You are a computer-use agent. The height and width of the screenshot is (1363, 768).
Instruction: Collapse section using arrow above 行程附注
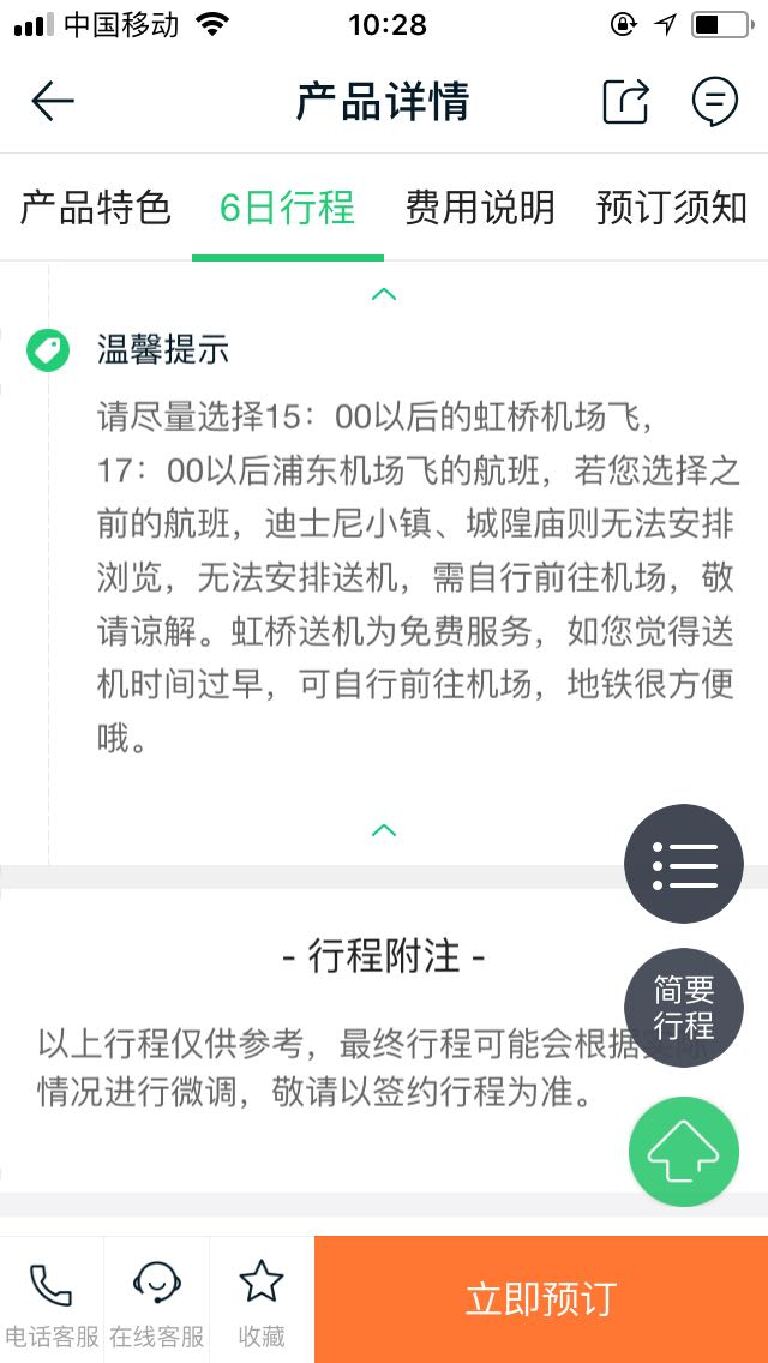384,830
